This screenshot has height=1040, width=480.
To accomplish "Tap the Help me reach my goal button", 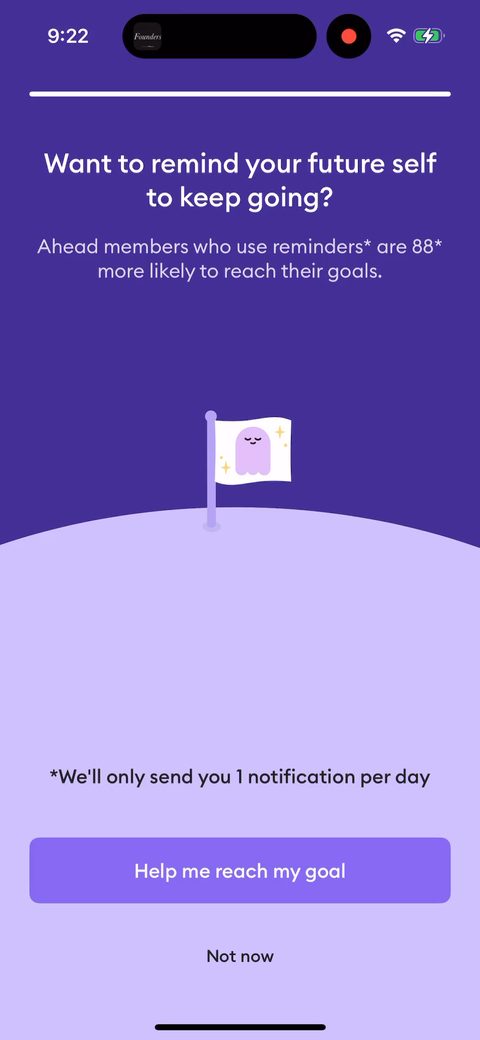I will [x=240, y=870].
